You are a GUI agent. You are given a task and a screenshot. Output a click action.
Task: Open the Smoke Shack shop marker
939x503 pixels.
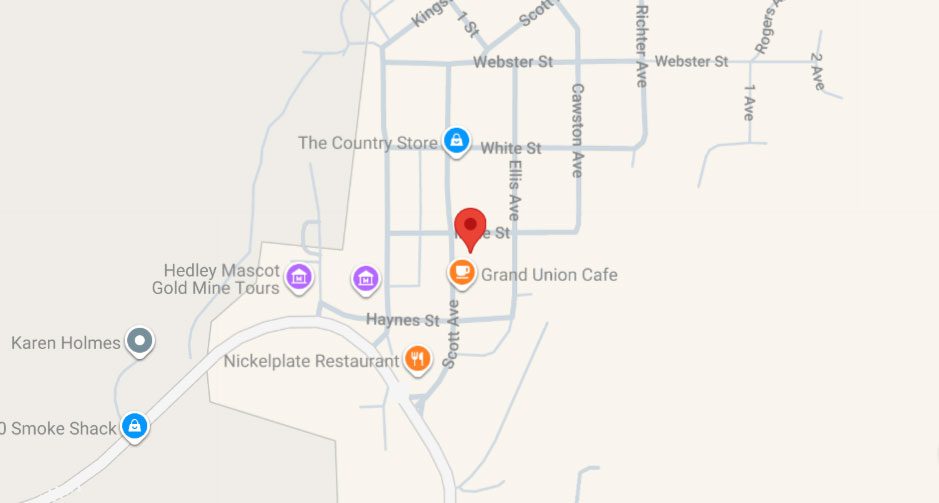pos(133,427)
